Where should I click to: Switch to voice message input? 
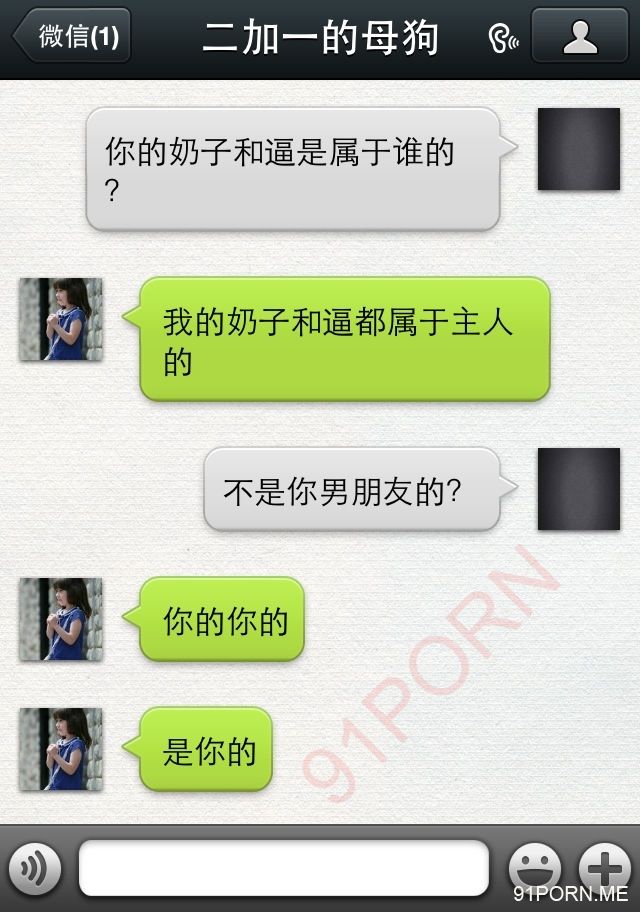point(35,868)
